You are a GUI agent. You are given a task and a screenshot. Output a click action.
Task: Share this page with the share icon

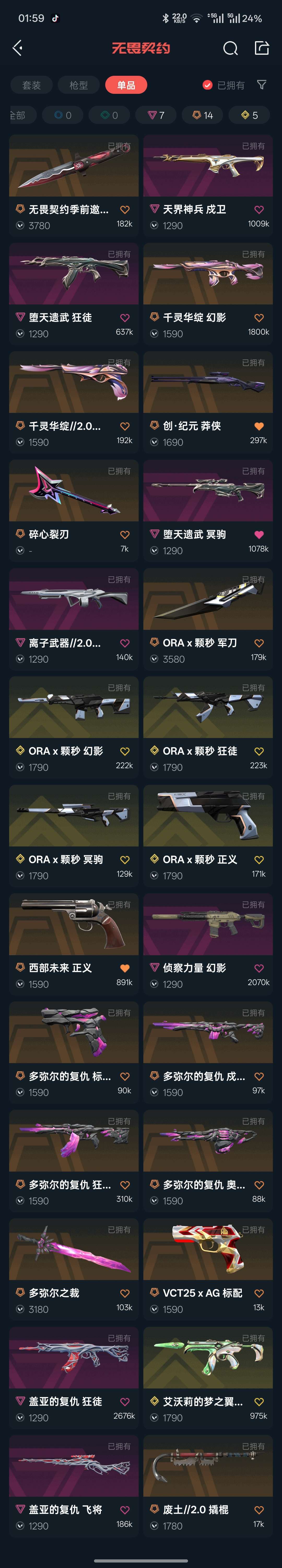pos(261,48)
